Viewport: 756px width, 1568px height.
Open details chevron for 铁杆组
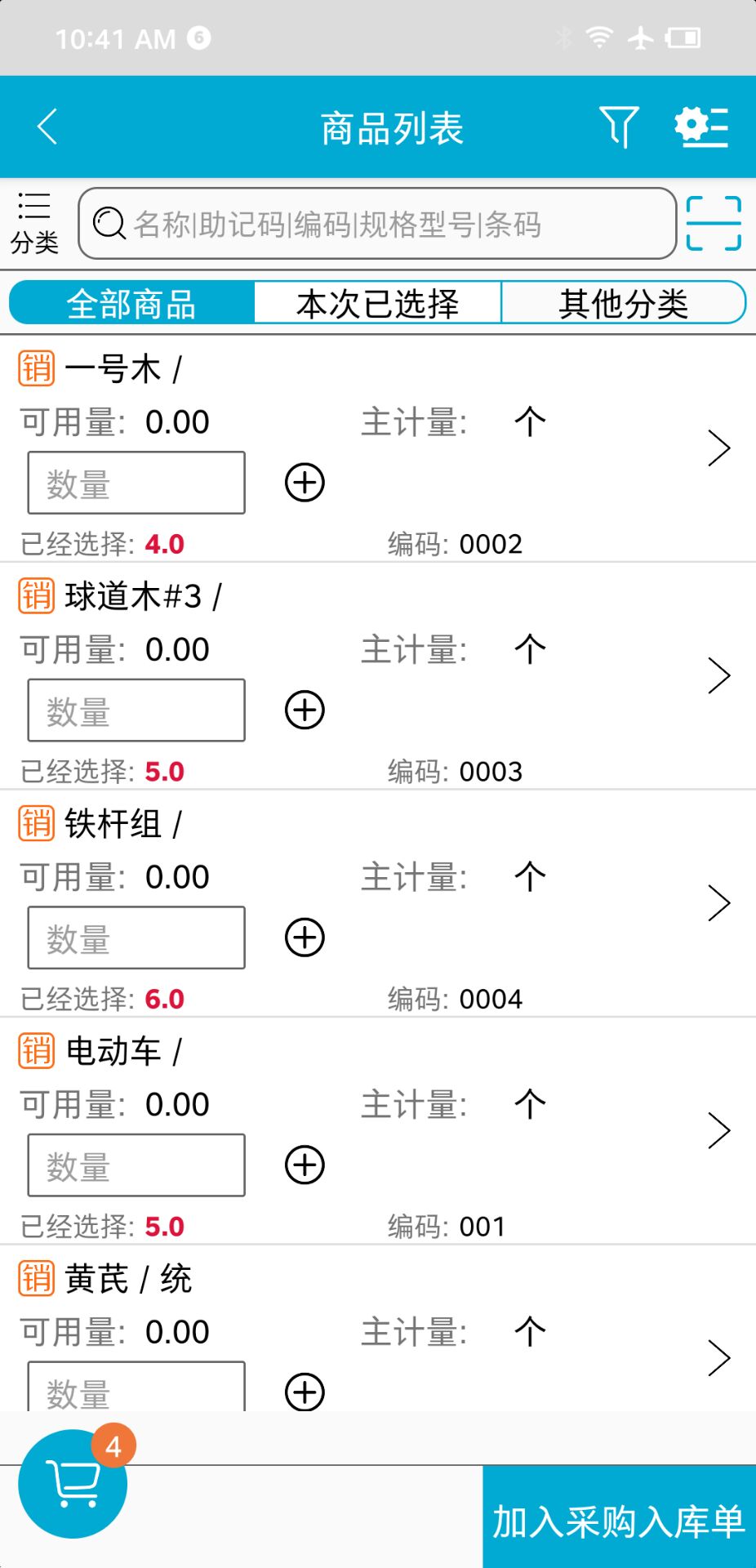click(718, 903)
